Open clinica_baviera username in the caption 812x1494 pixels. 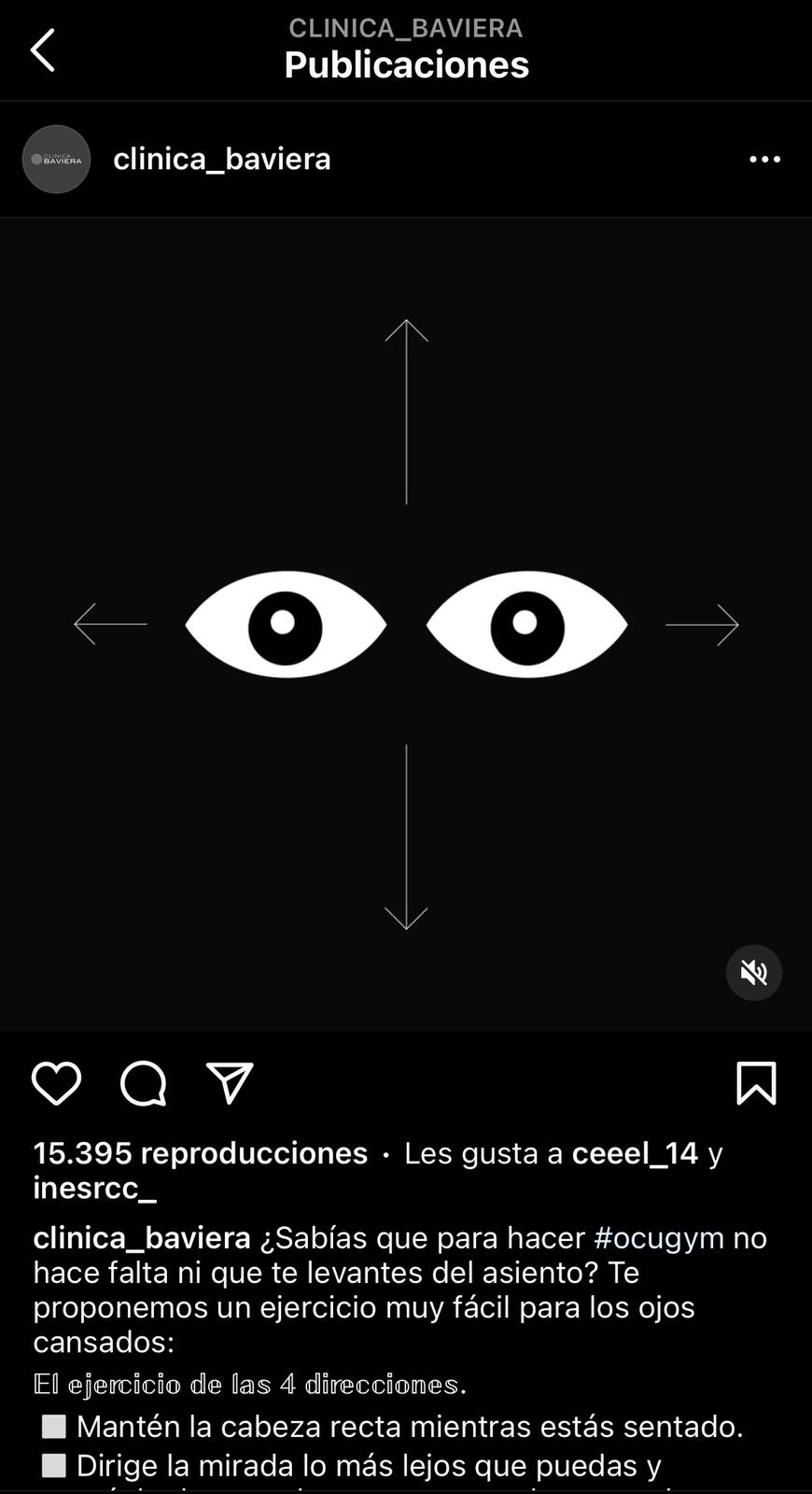(142, 1238)
